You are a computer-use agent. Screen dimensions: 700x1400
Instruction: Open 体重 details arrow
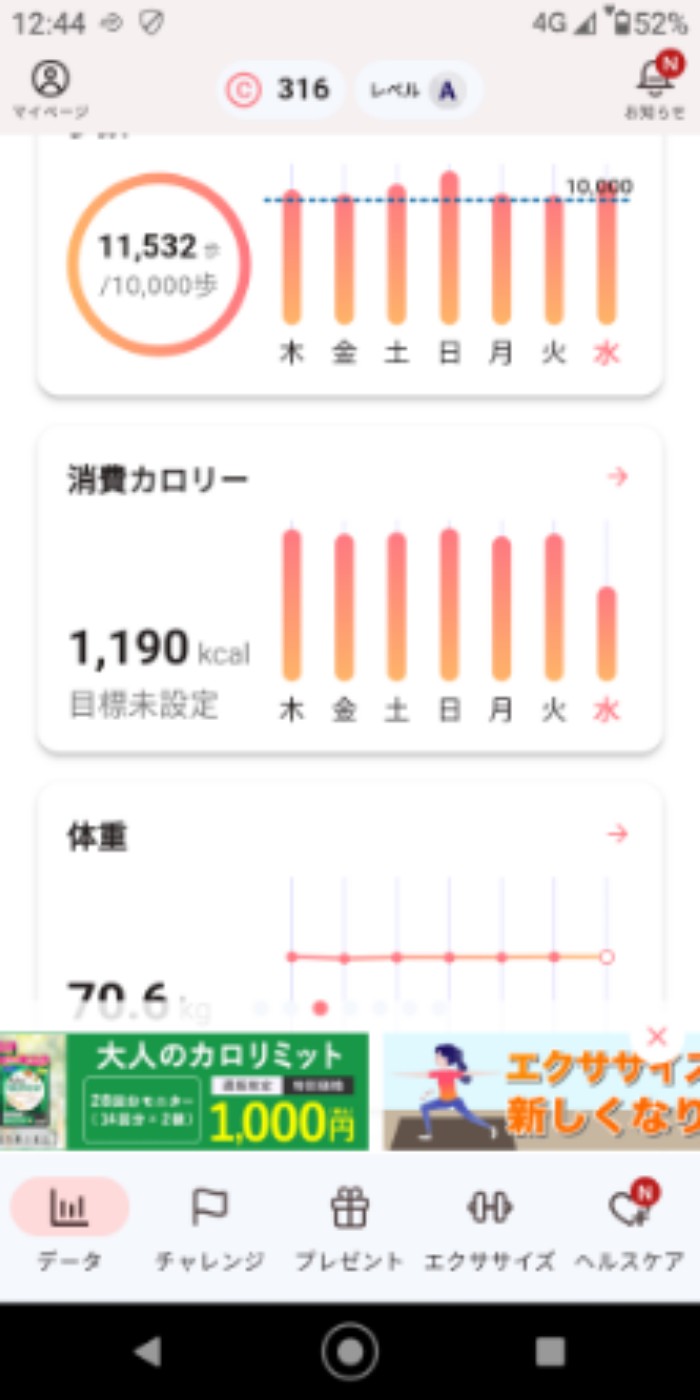pos(618,833)
